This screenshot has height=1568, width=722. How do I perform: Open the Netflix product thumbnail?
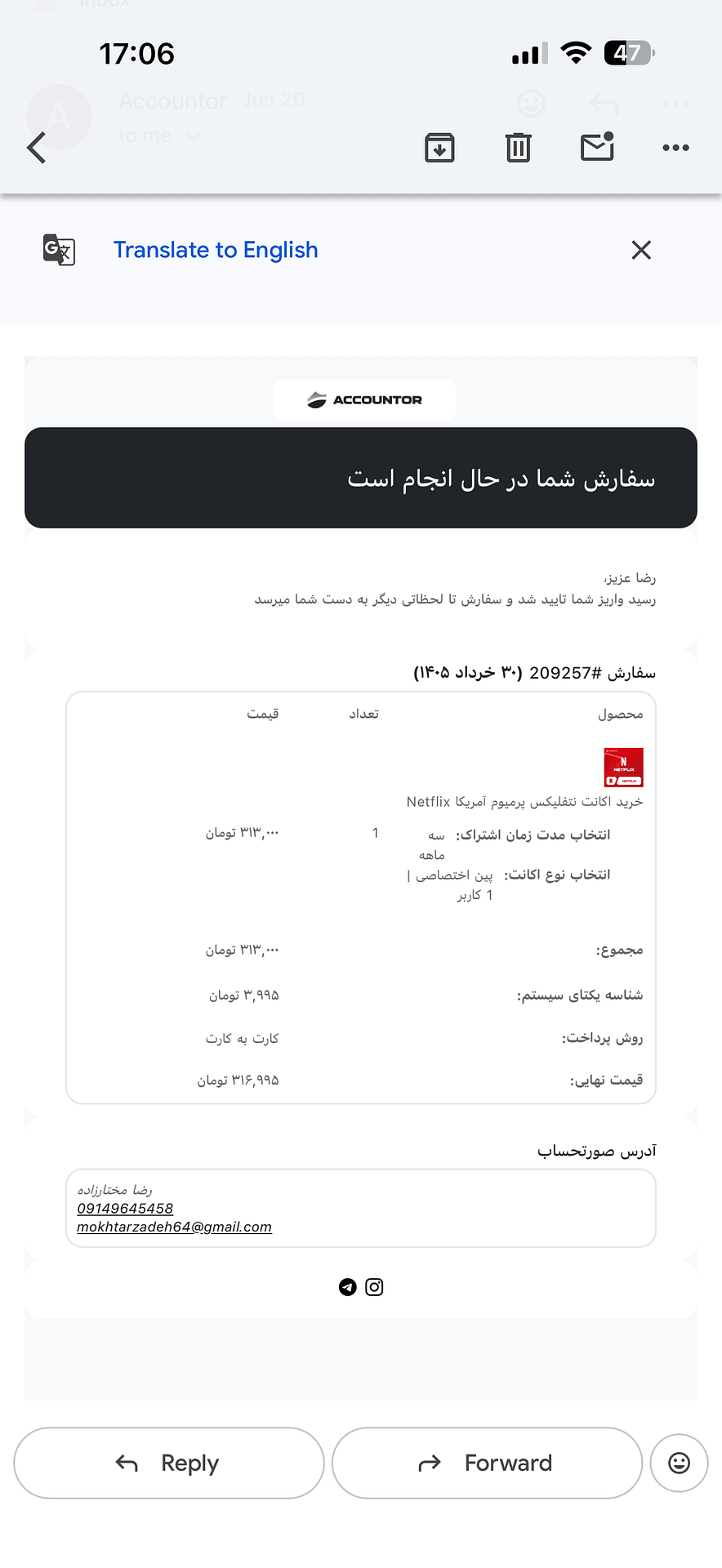(x=623, y=767)
